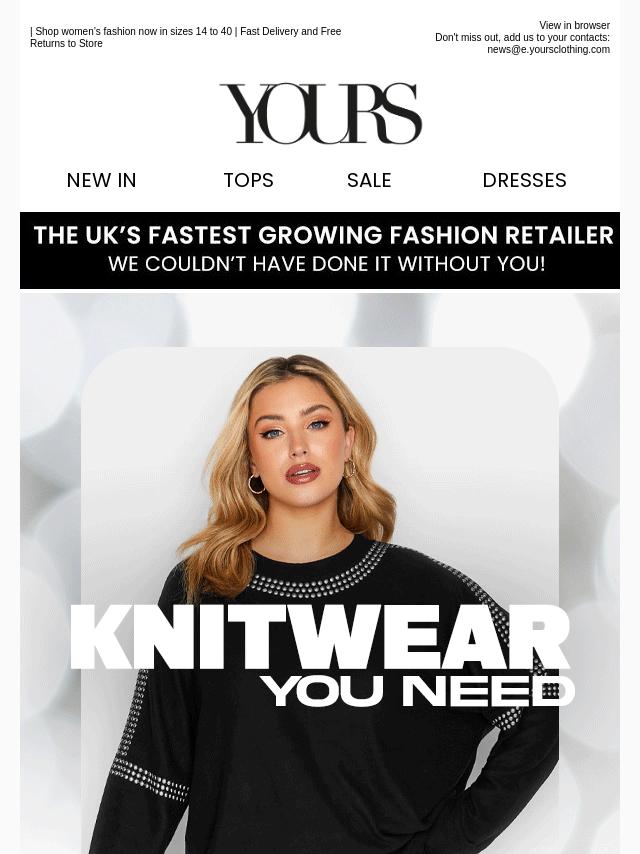This screenshot has height=854, width=640.
Task: Select the TOPS category
Action: coord(248,181)
